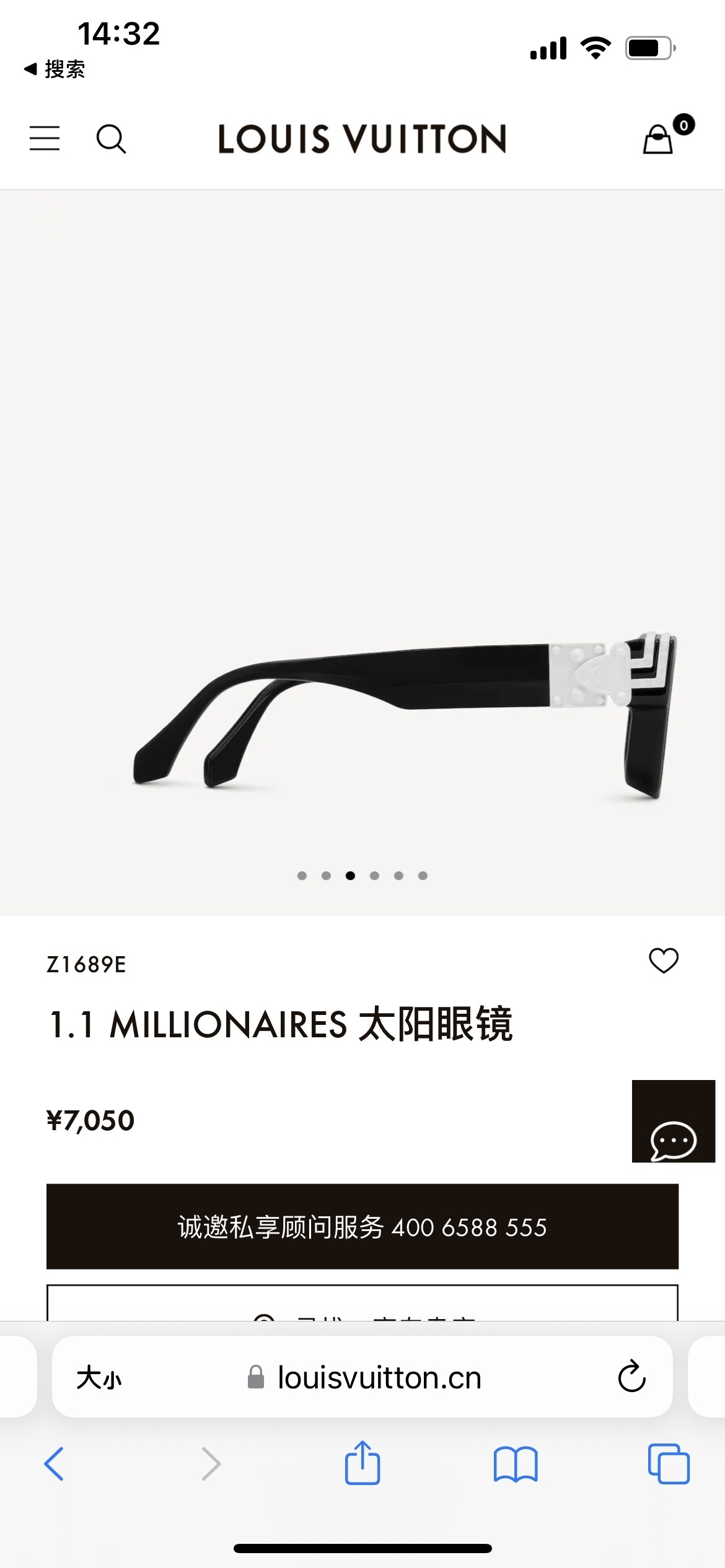Open the shopping bag
Viewport: 725px width, 1568px height.
pos(659,139)
